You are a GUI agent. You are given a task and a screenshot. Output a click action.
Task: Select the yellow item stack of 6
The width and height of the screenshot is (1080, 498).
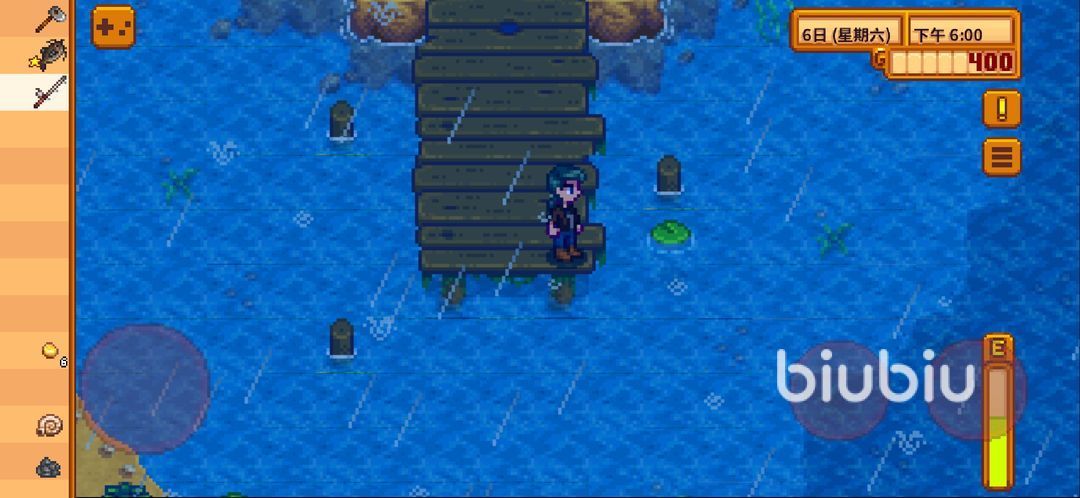coord(50,351)
